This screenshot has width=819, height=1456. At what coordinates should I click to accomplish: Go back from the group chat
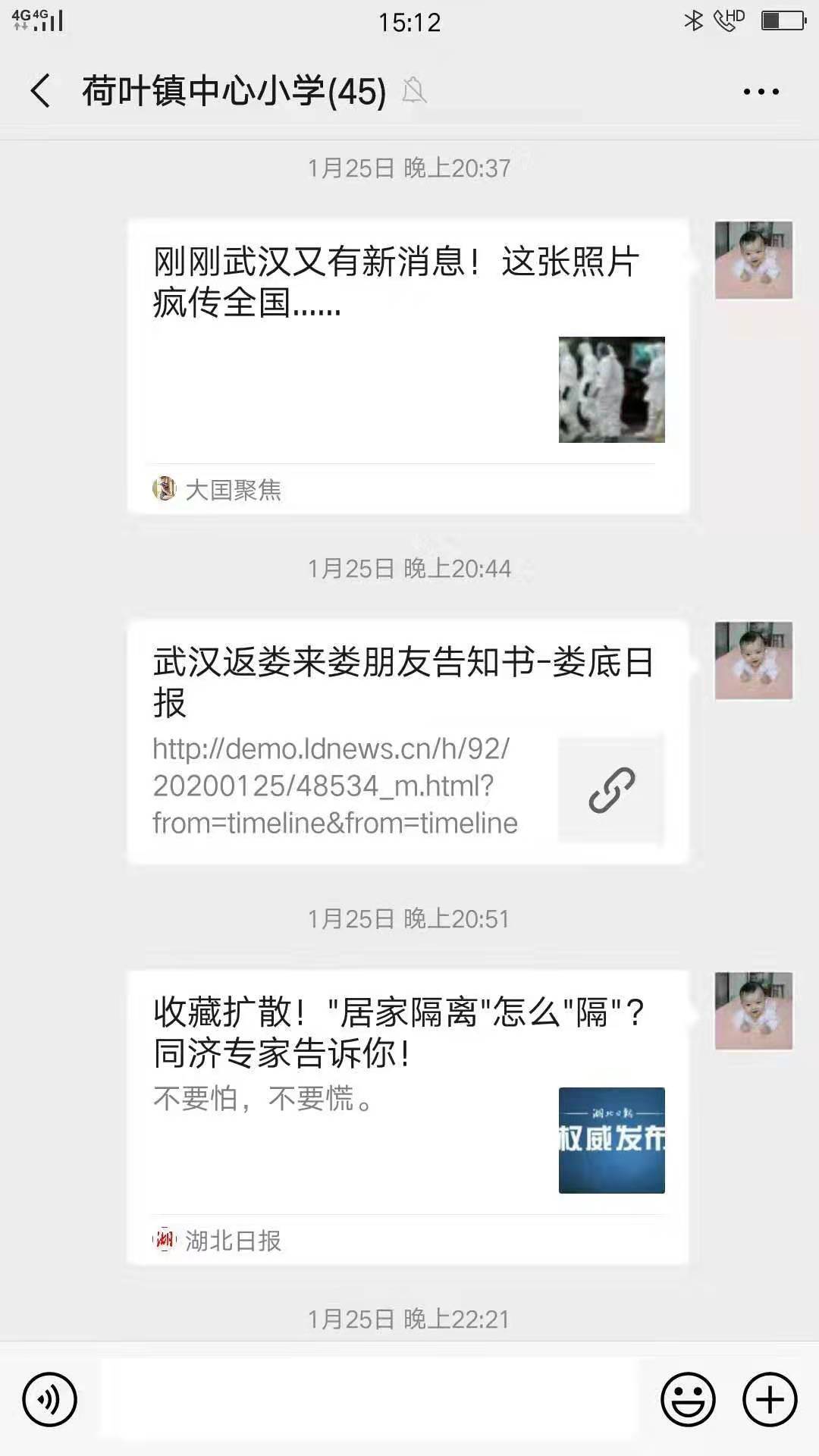click(41, 91)
